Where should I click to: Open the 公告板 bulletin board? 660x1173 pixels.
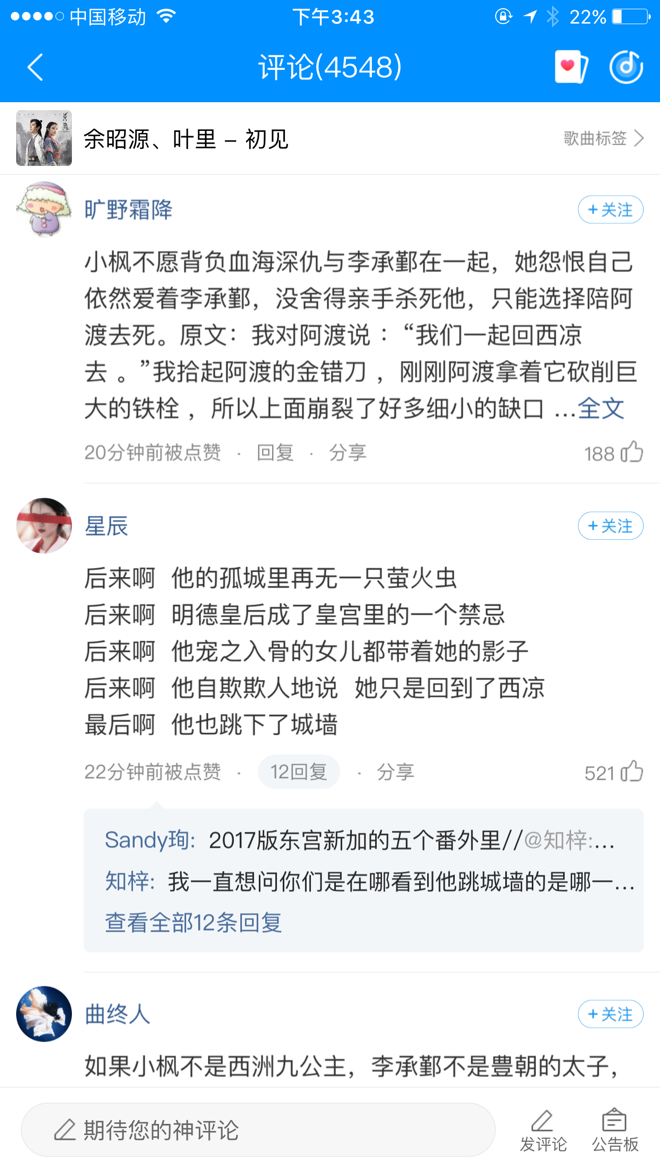tap(614, 1131)
